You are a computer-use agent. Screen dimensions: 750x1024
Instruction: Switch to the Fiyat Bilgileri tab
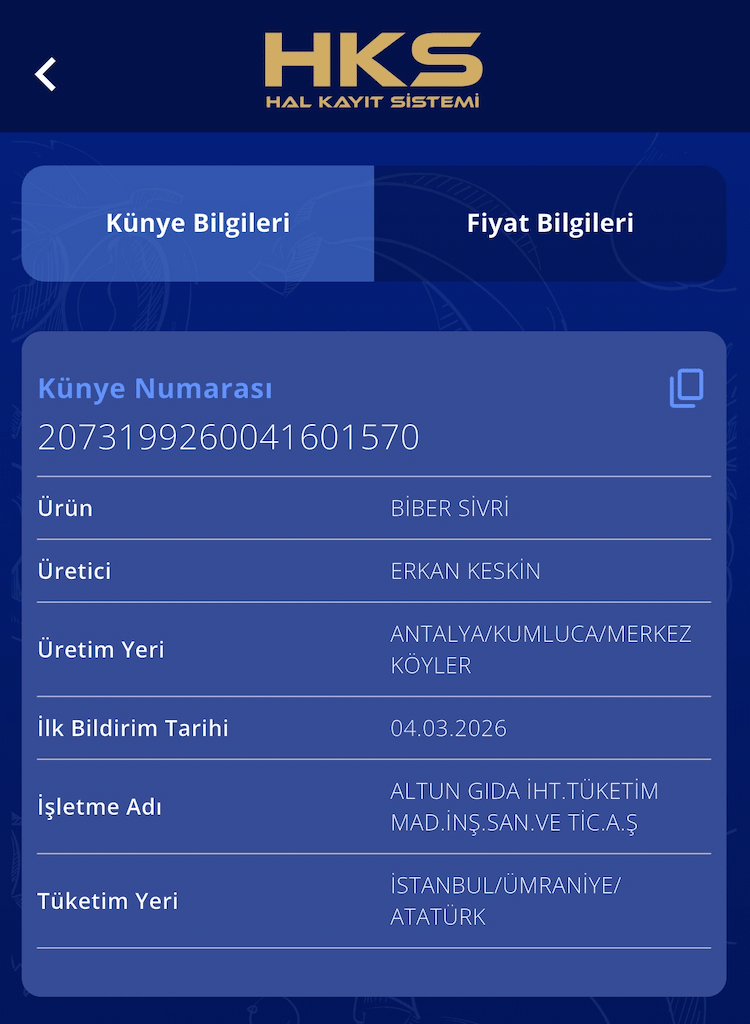pyautogui.click(x=550, y=223)
